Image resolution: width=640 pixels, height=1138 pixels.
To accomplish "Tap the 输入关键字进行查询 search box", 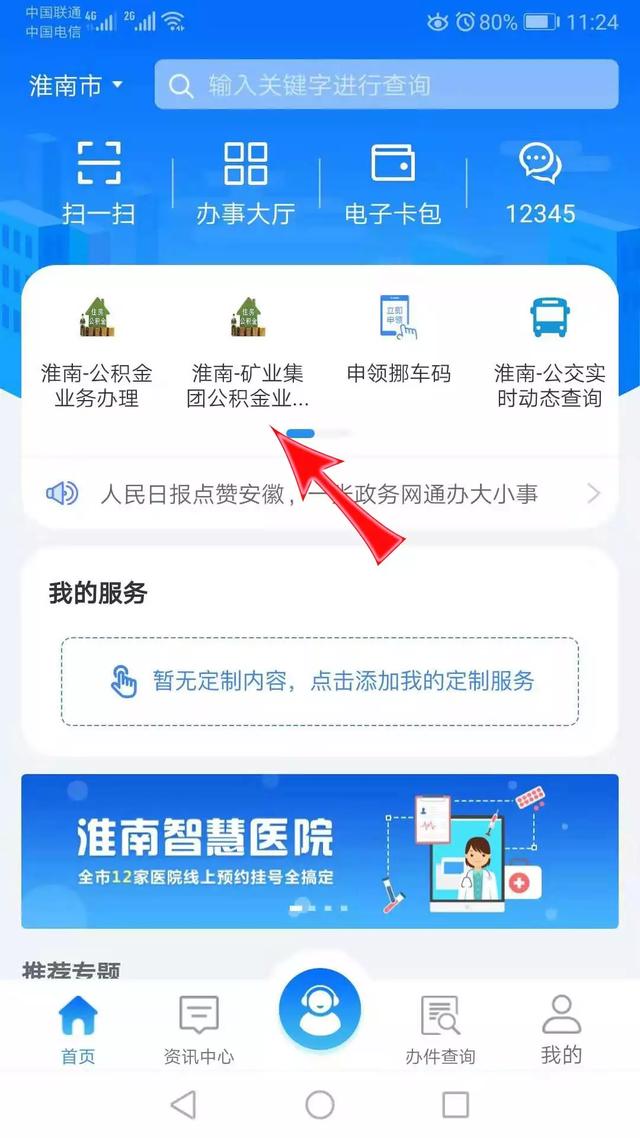I will tap(386, 85).
